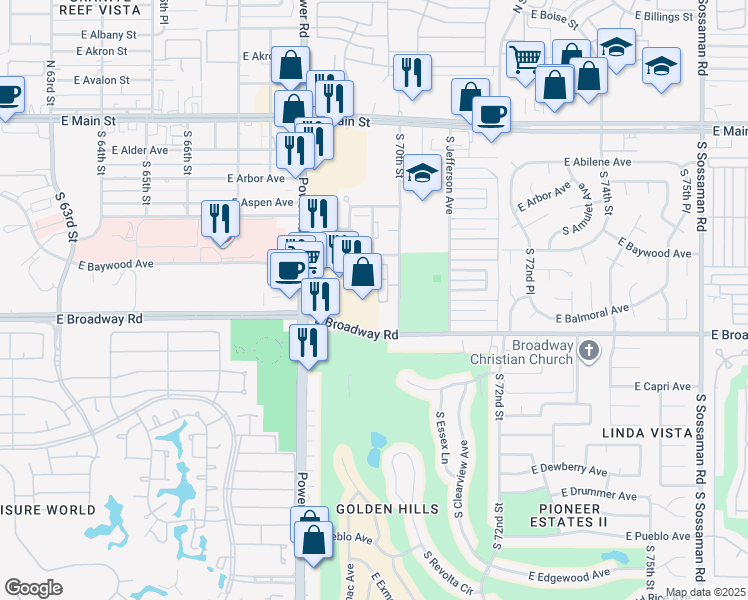Tap the coffee cup marker by E Baywood Ave
748x600 pixels.
[289, 273]
